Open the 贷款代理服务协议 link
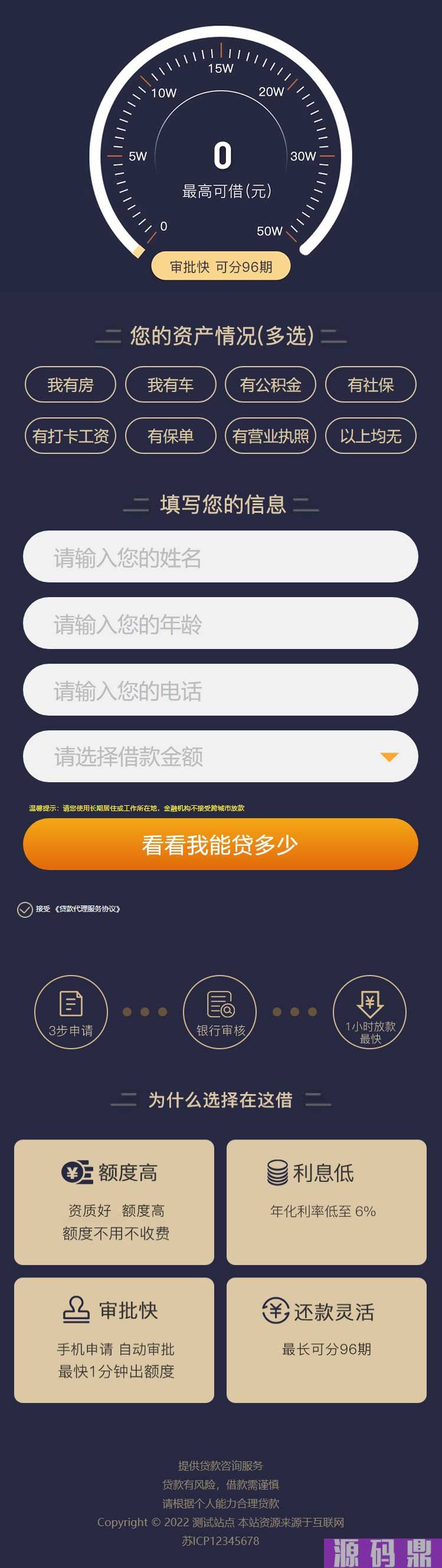Screen dimensions: 442x1568 point(88,909)
